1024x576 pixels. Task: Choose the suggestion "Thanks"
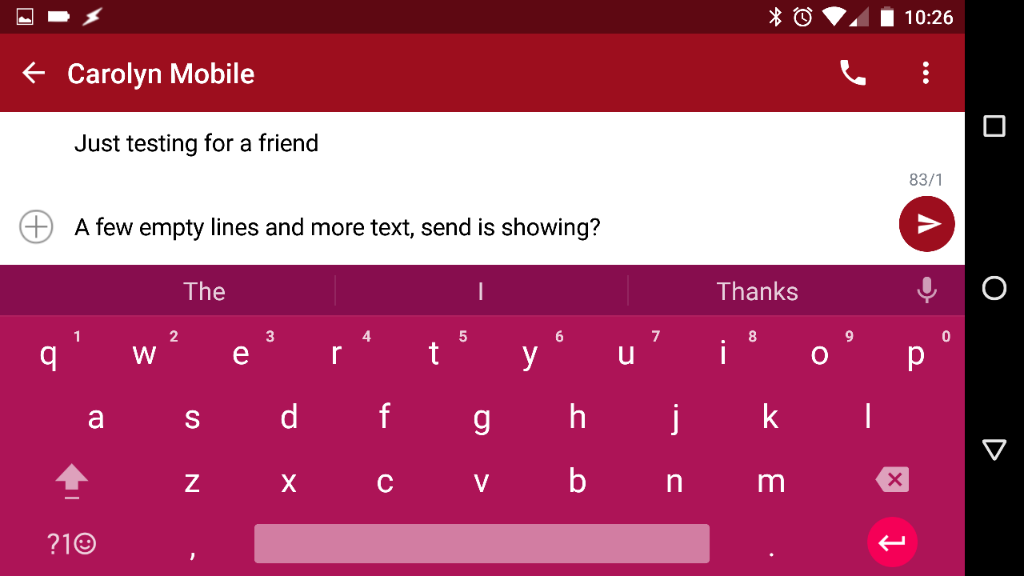(757, 292)
